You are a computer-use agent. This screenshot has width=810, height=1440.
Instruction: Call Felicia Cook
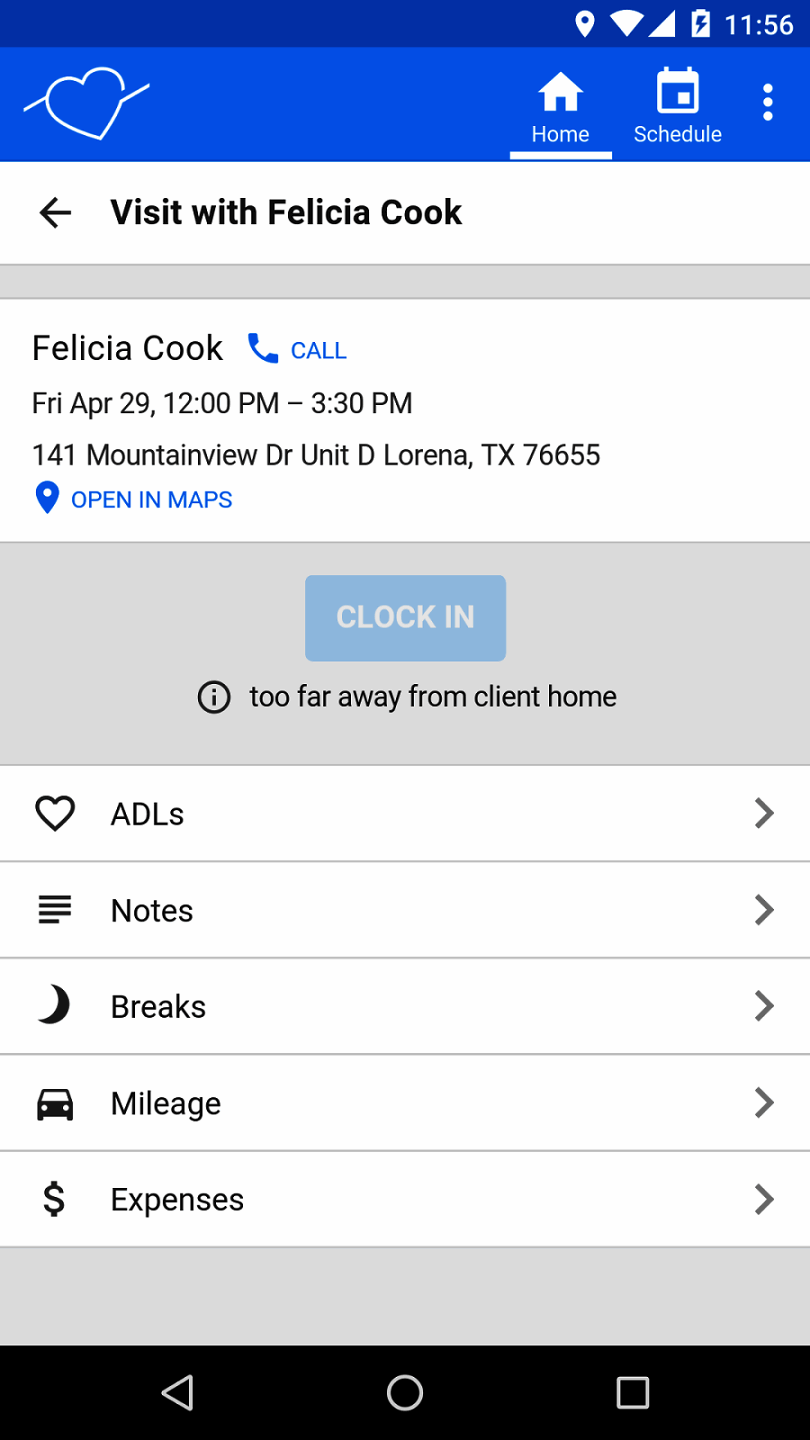[x=298, y=350]
